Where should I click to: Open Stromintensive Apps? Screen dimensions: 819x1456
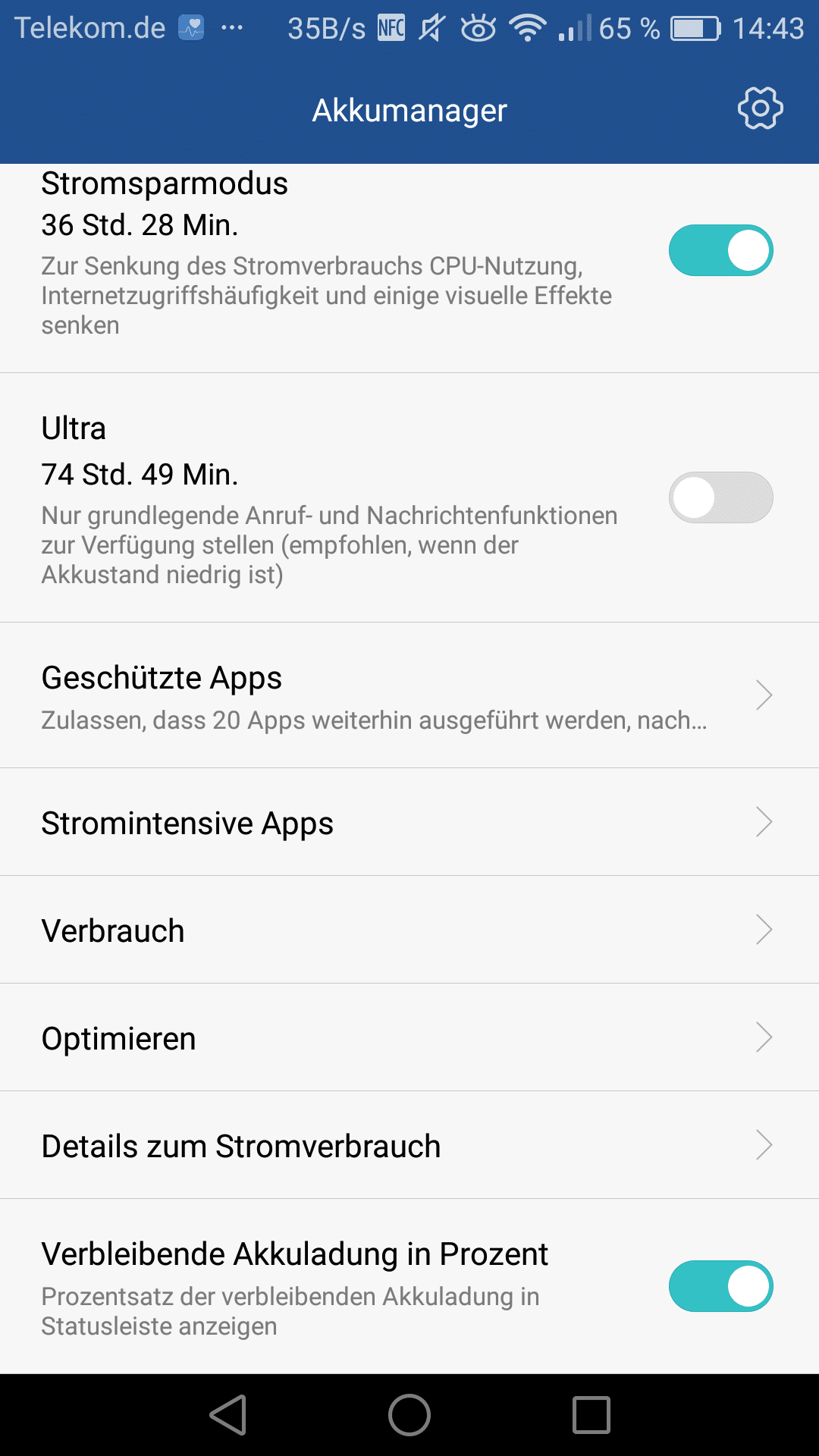tap(409, 823)
